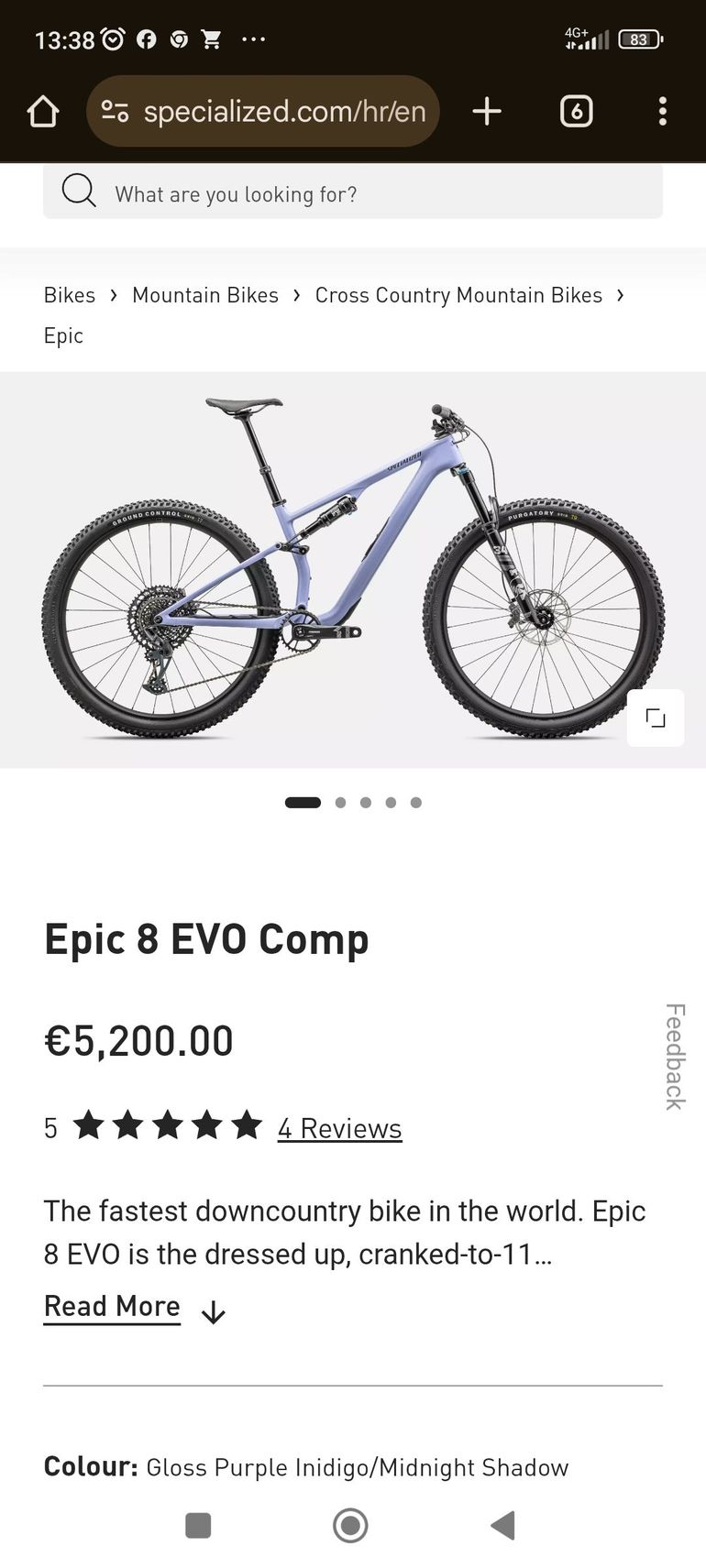Open a new browser tab
Image resolution: width=706 pixels, height=1568 pixels.
coord(487,112)
